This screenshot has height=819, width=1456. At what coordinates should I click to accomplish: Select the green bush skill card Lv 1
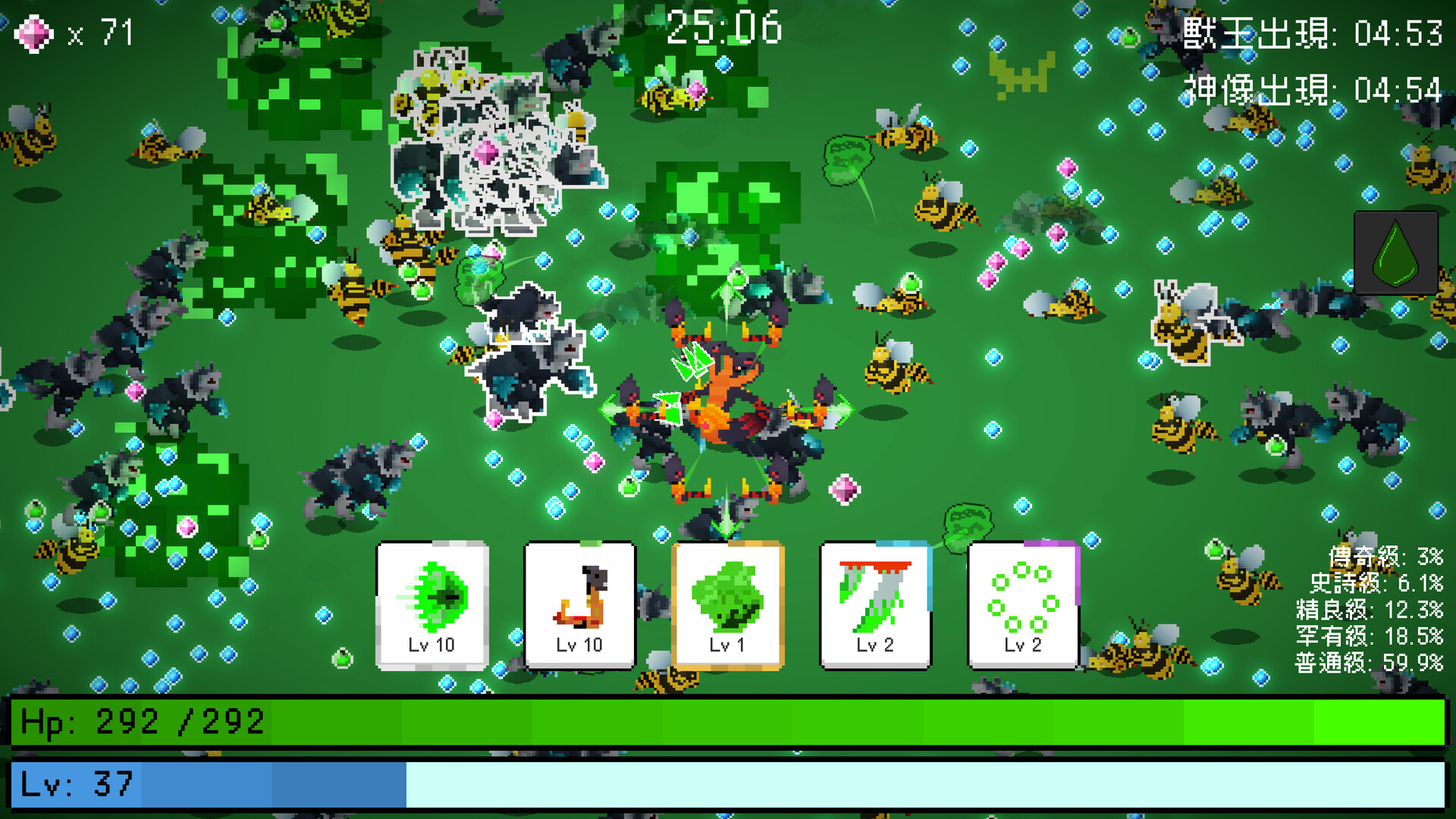[x=727, y=605]
